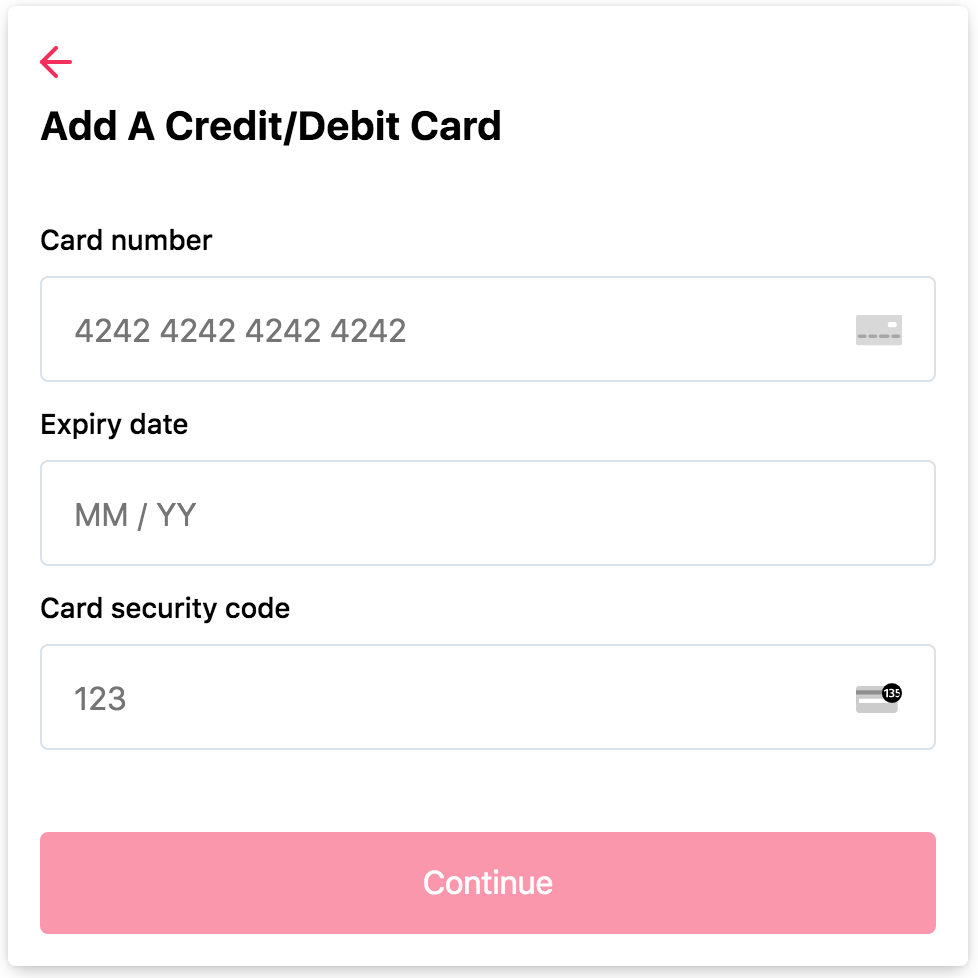978x978 pixels.
Task: Go back with the red arrow
Action: [x=56, y=62]
